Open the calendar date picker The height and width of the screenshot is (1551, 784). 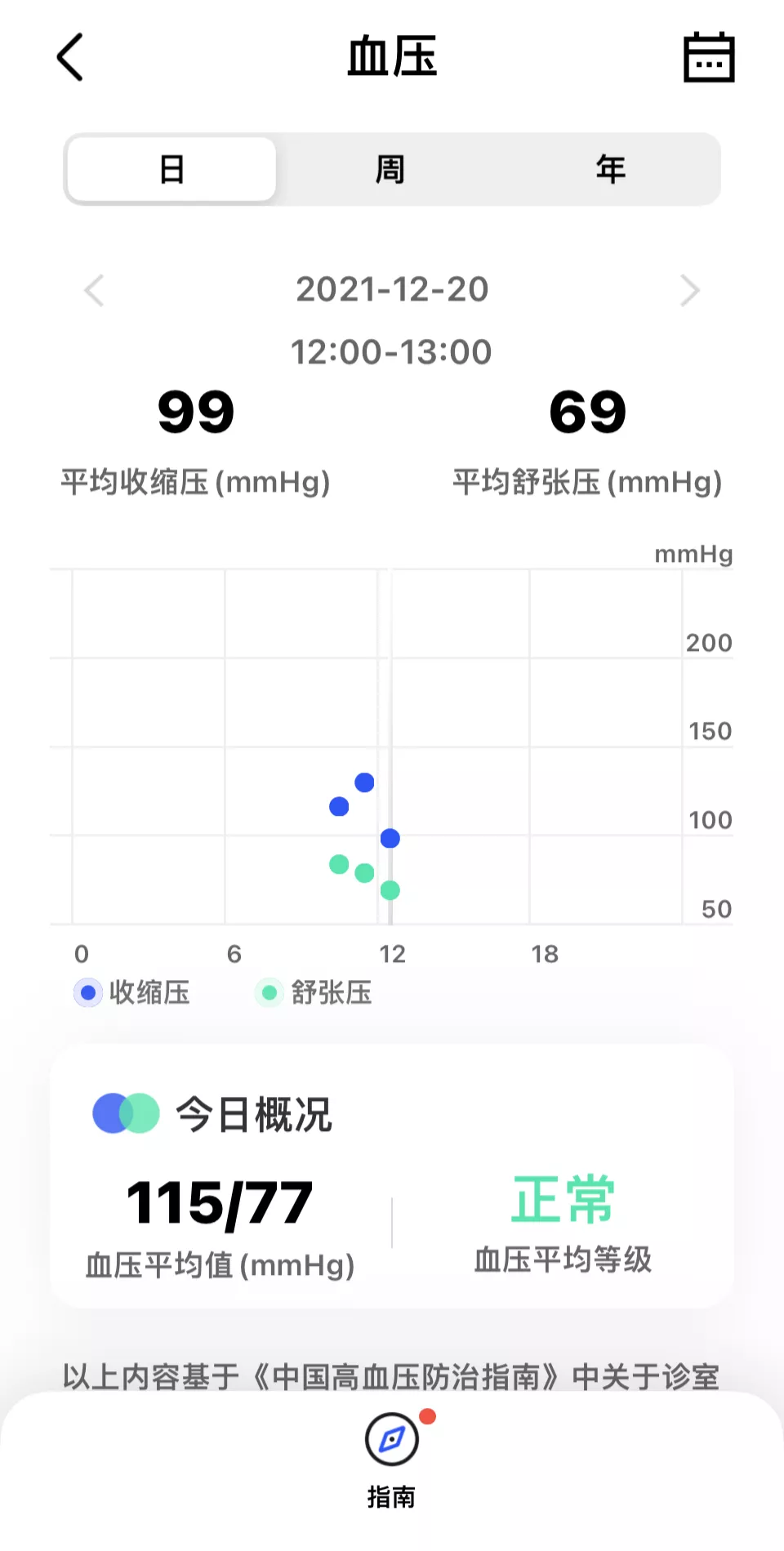(x=708, y=57)
